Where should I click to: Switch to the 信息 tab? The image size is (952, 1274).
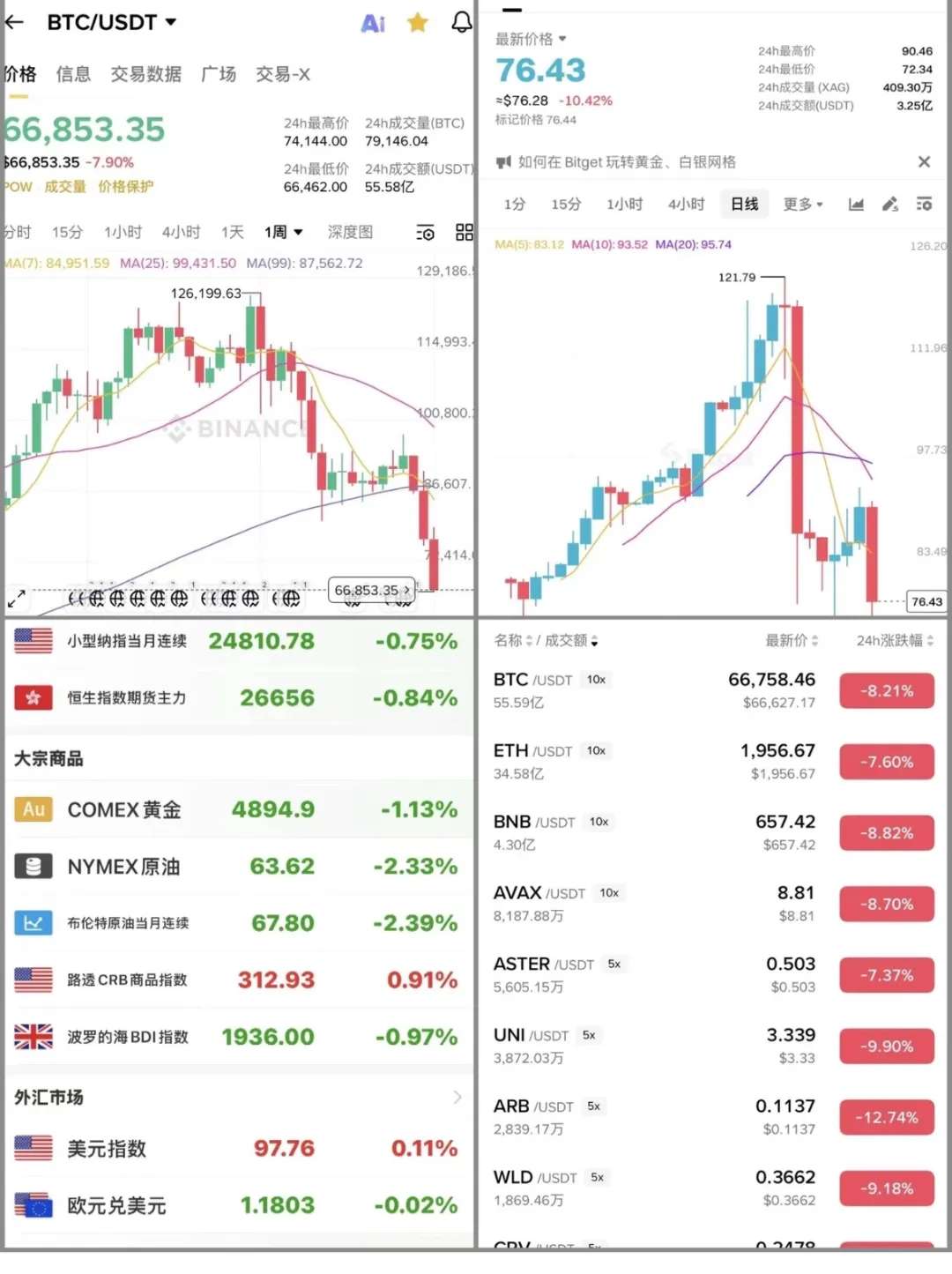click(x=73, y=74)
